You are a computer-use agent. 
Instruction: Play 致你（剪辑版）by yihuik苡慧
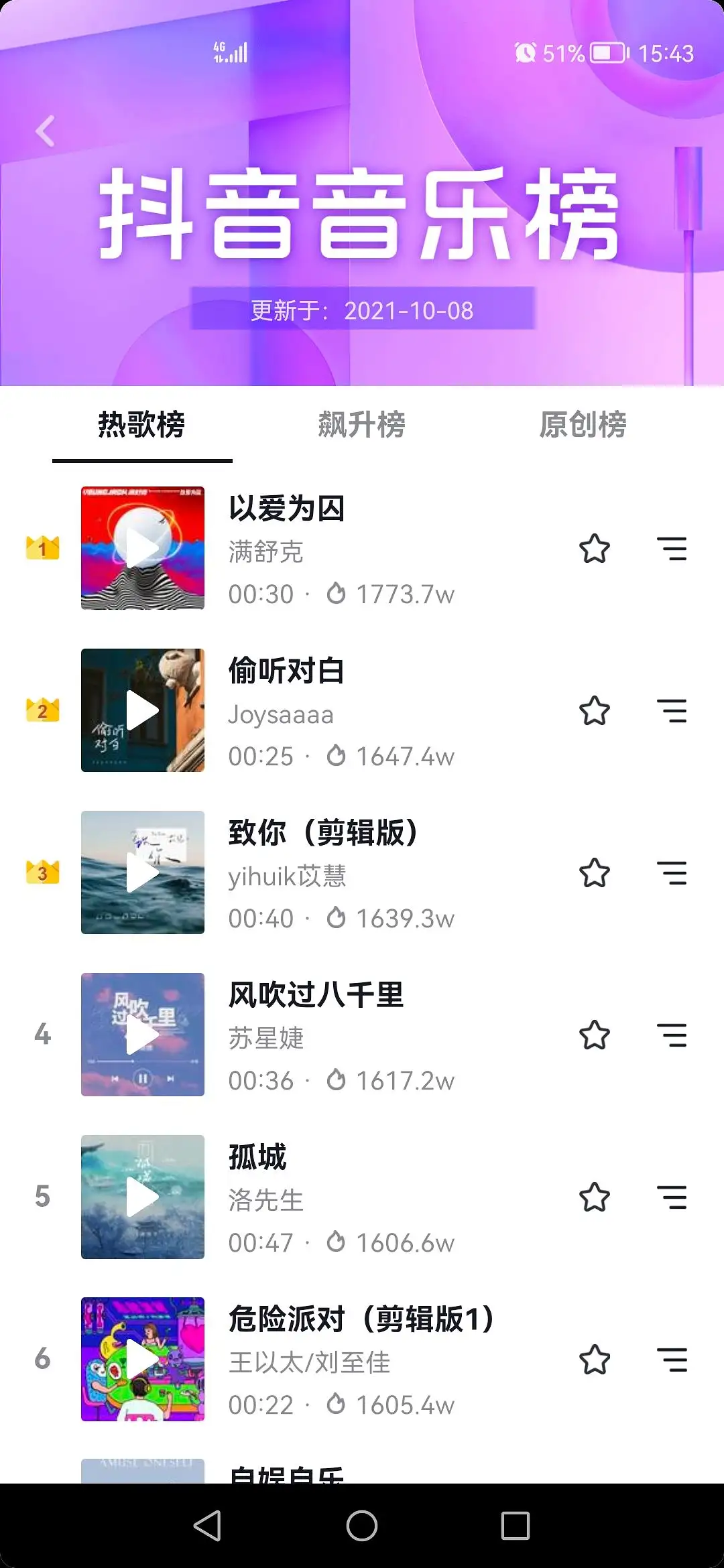[x=143, y=872]
